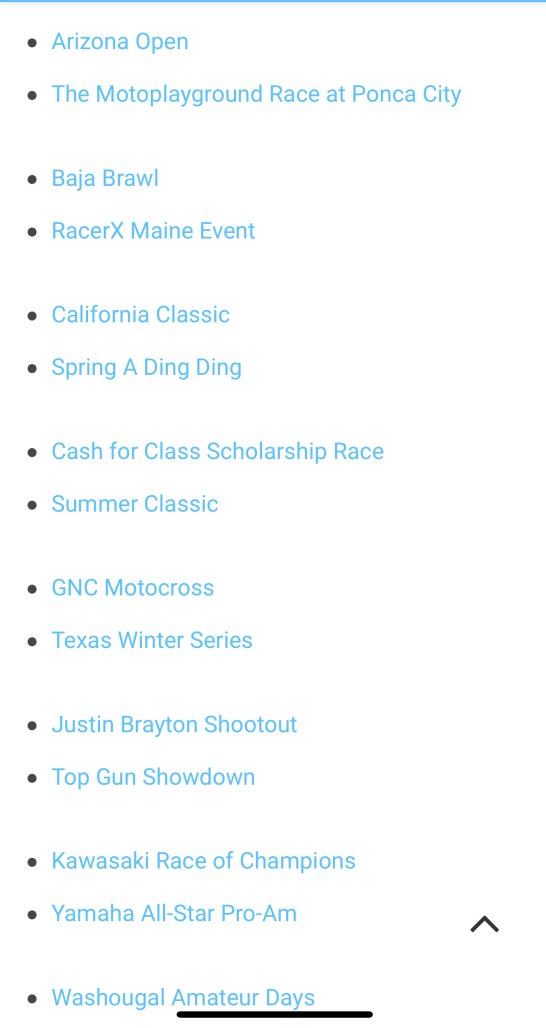Open Cash for Class Scholarship Race
Image resolution: width=546 pixels, height=1028 pixels.
(218, 452)
